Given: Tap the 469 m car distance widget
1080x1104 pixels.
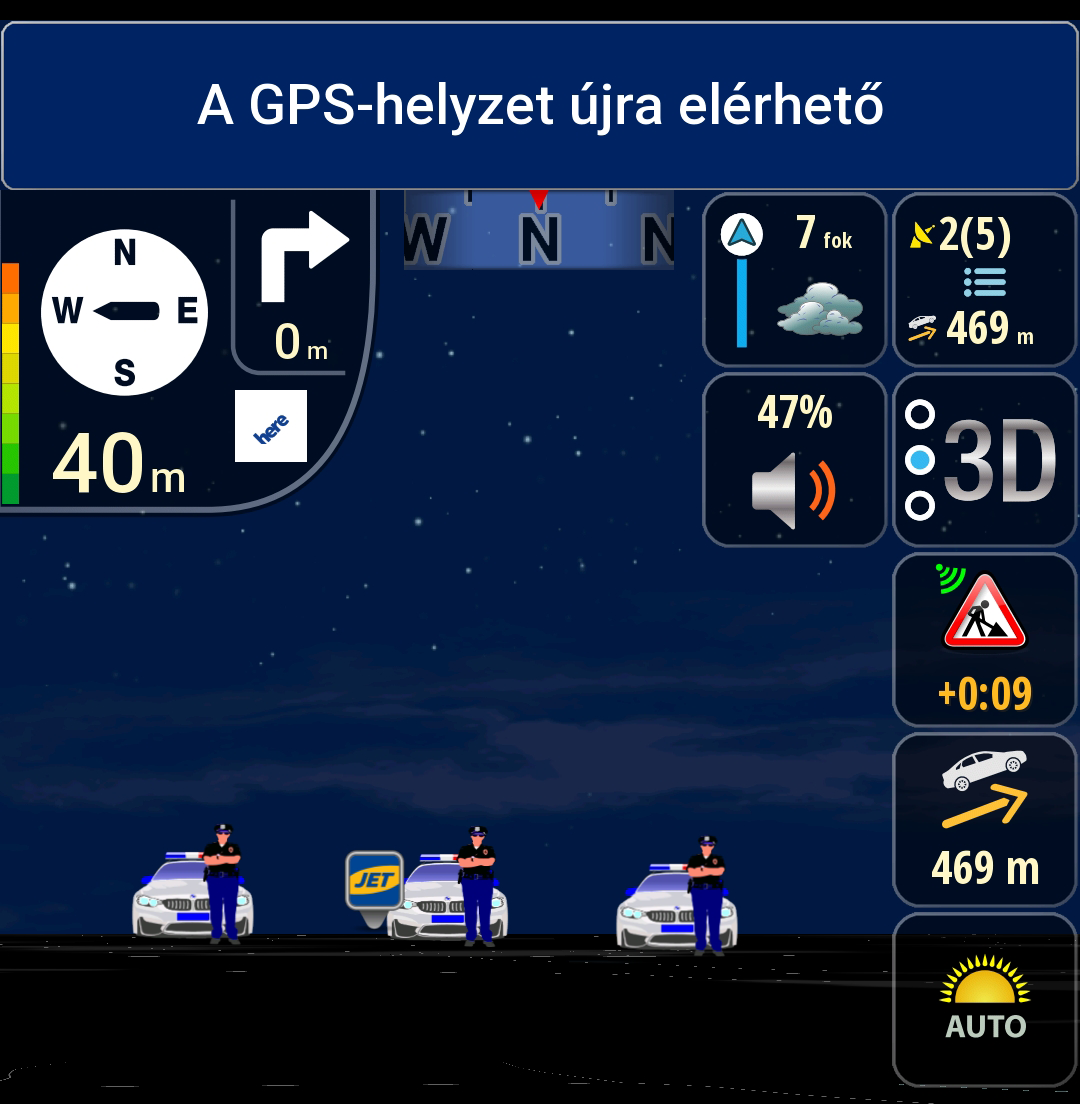Looking at the screenshot, I should 984,820.
